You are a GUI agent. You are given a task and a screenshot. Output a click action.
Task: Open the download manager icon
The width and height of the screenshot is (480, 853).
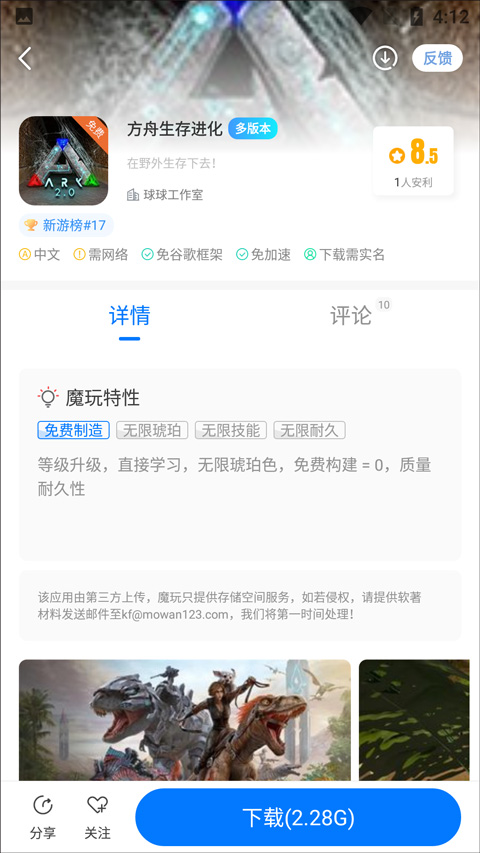385,58
